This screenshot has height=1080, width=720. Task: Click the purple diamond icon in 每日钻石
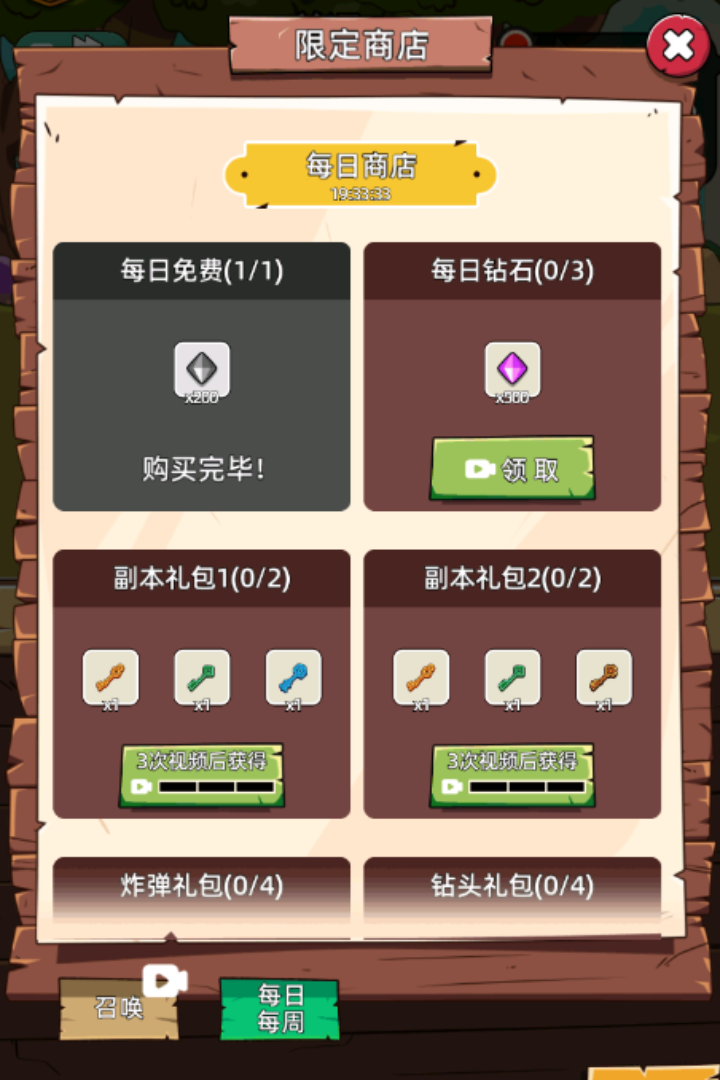point(513,368)
